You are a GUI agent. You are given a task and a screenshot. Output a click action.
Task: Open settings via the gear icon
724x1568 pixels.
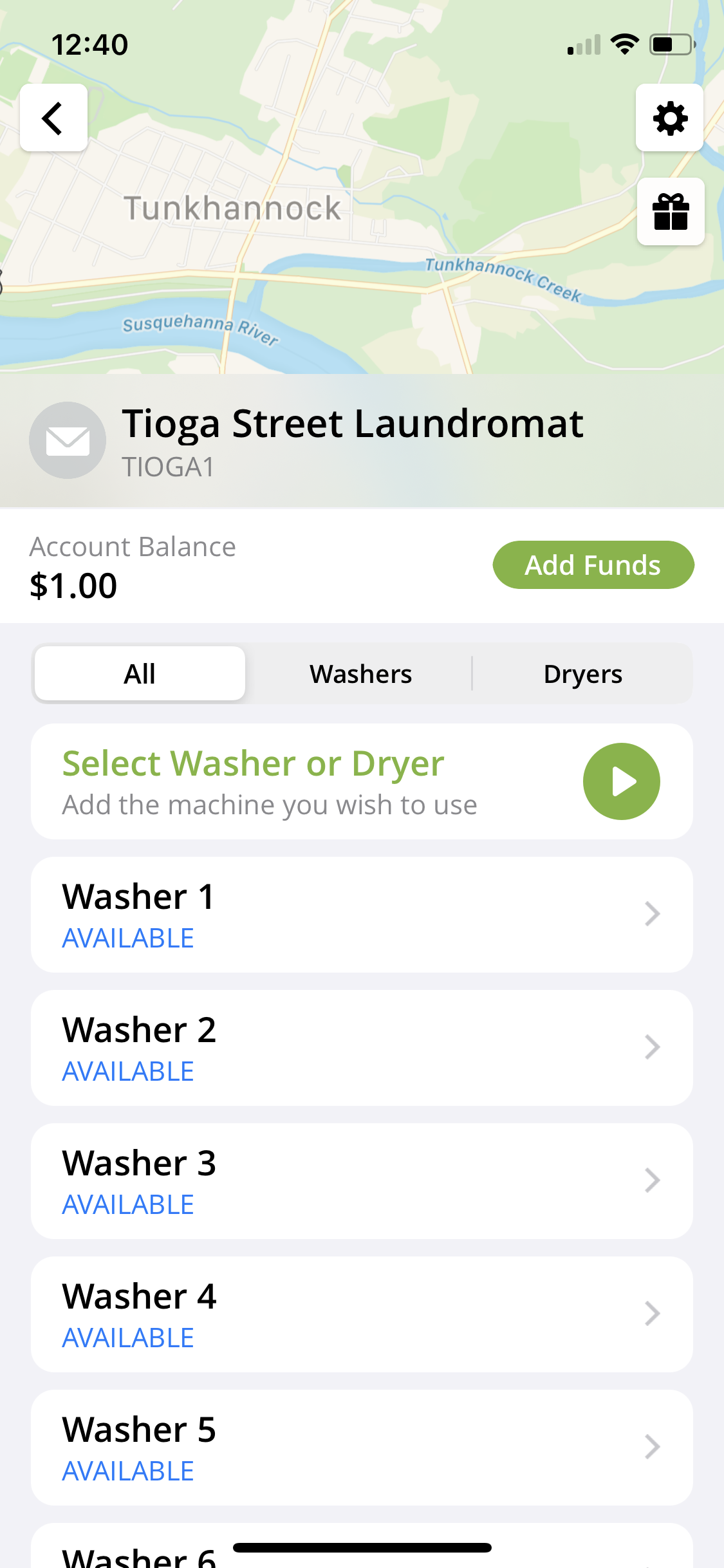tap(669, 118)
